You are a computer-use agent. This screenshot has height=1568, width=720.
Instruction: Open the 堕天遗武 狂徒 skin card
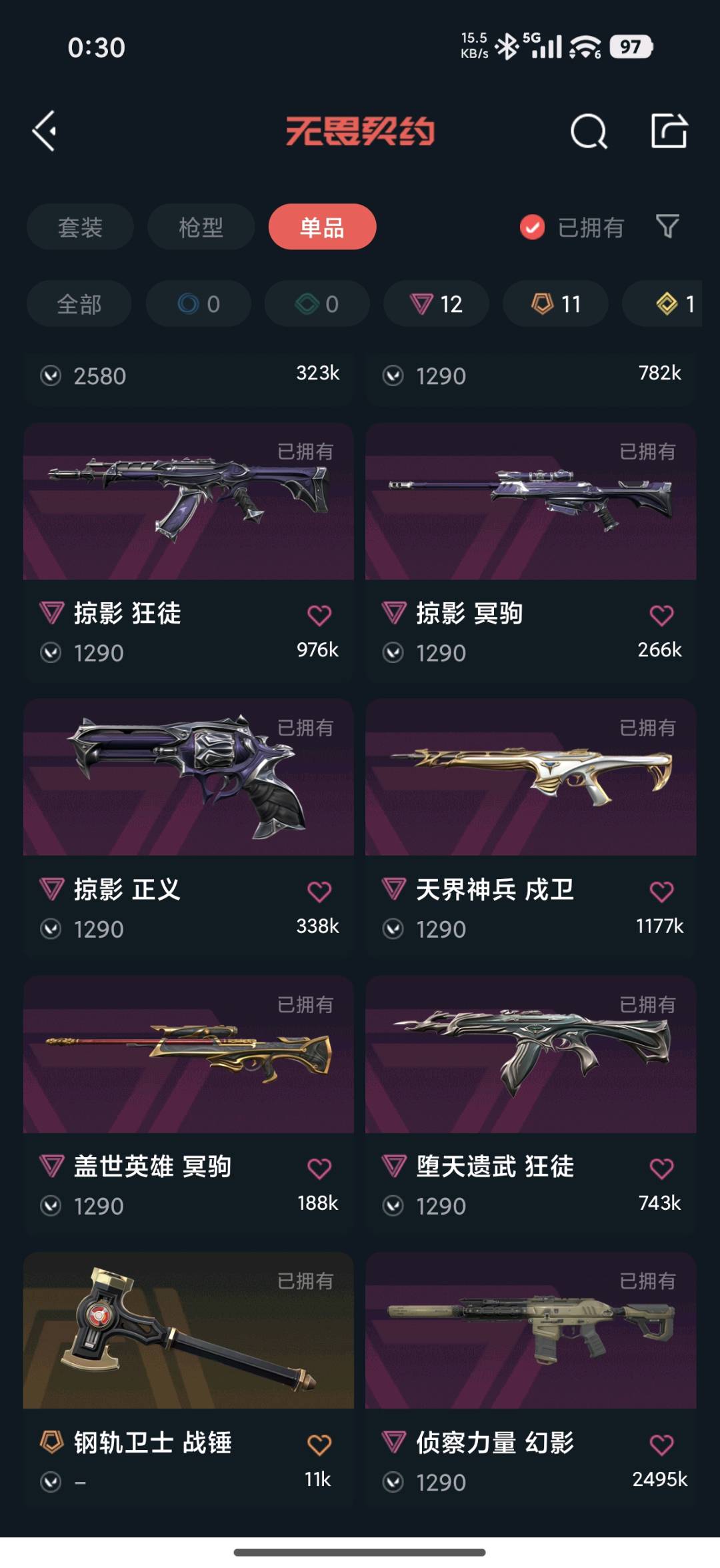(531, 1105)
